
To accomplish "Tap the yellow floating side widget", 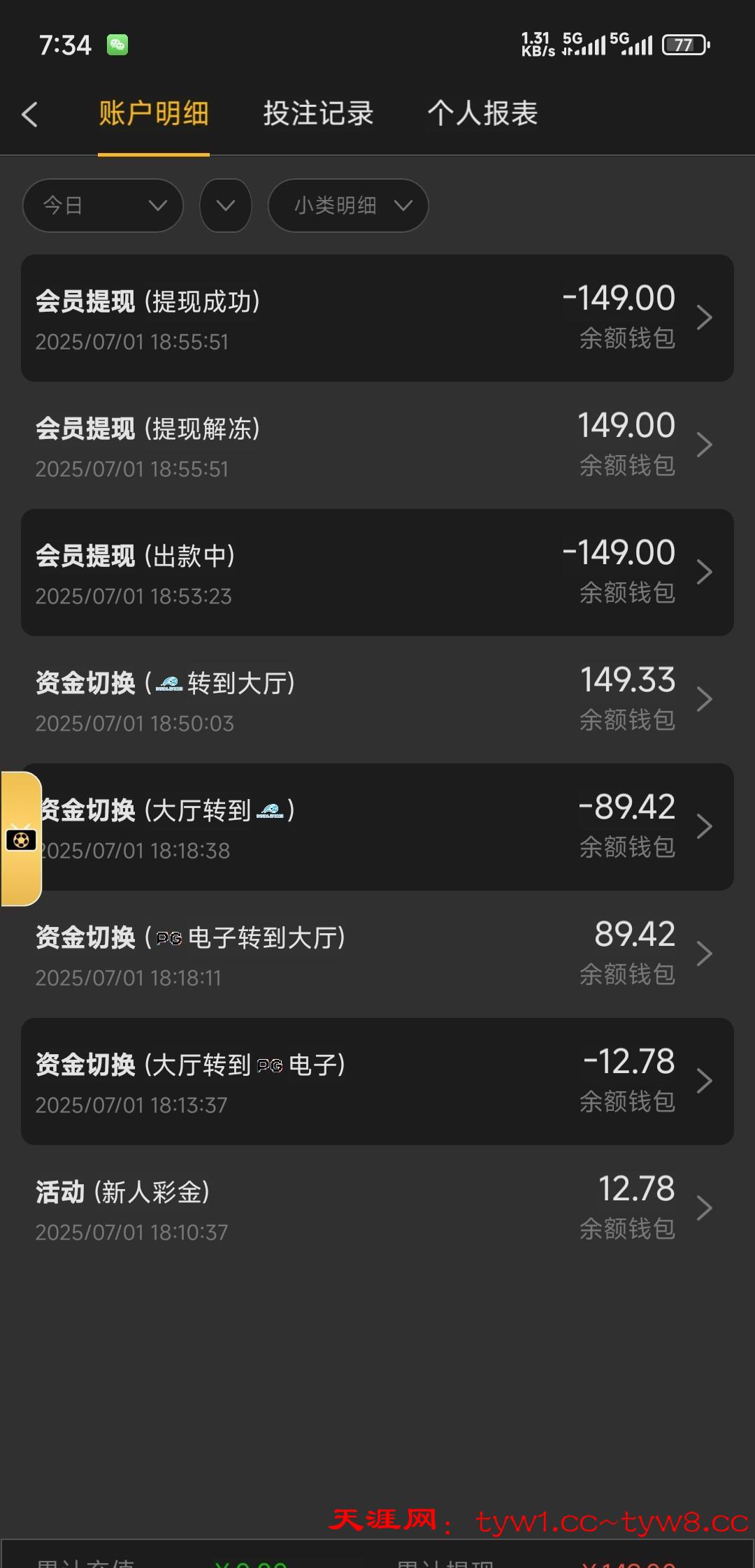I will (x=21, y=839).
